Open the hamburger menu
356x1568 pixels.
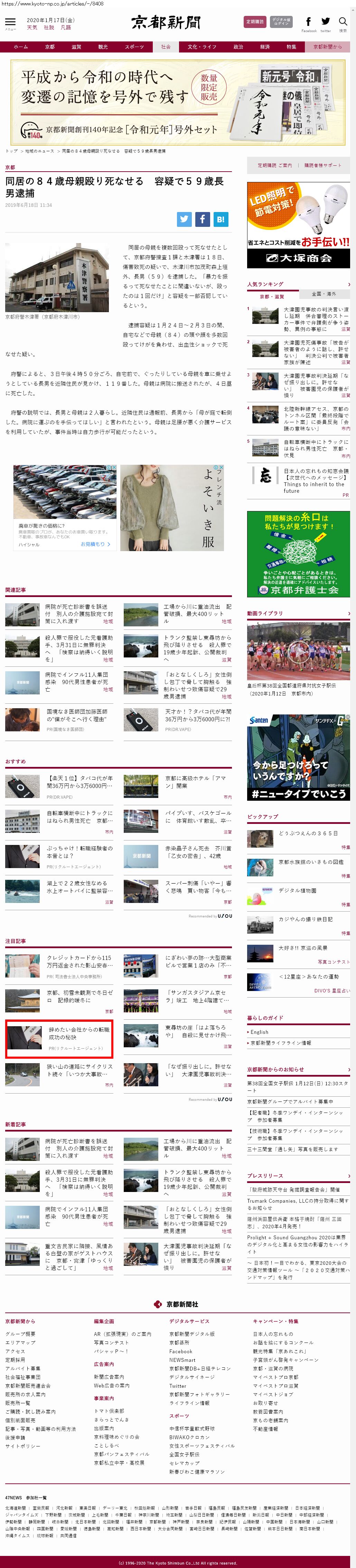[x=10, y=22]
